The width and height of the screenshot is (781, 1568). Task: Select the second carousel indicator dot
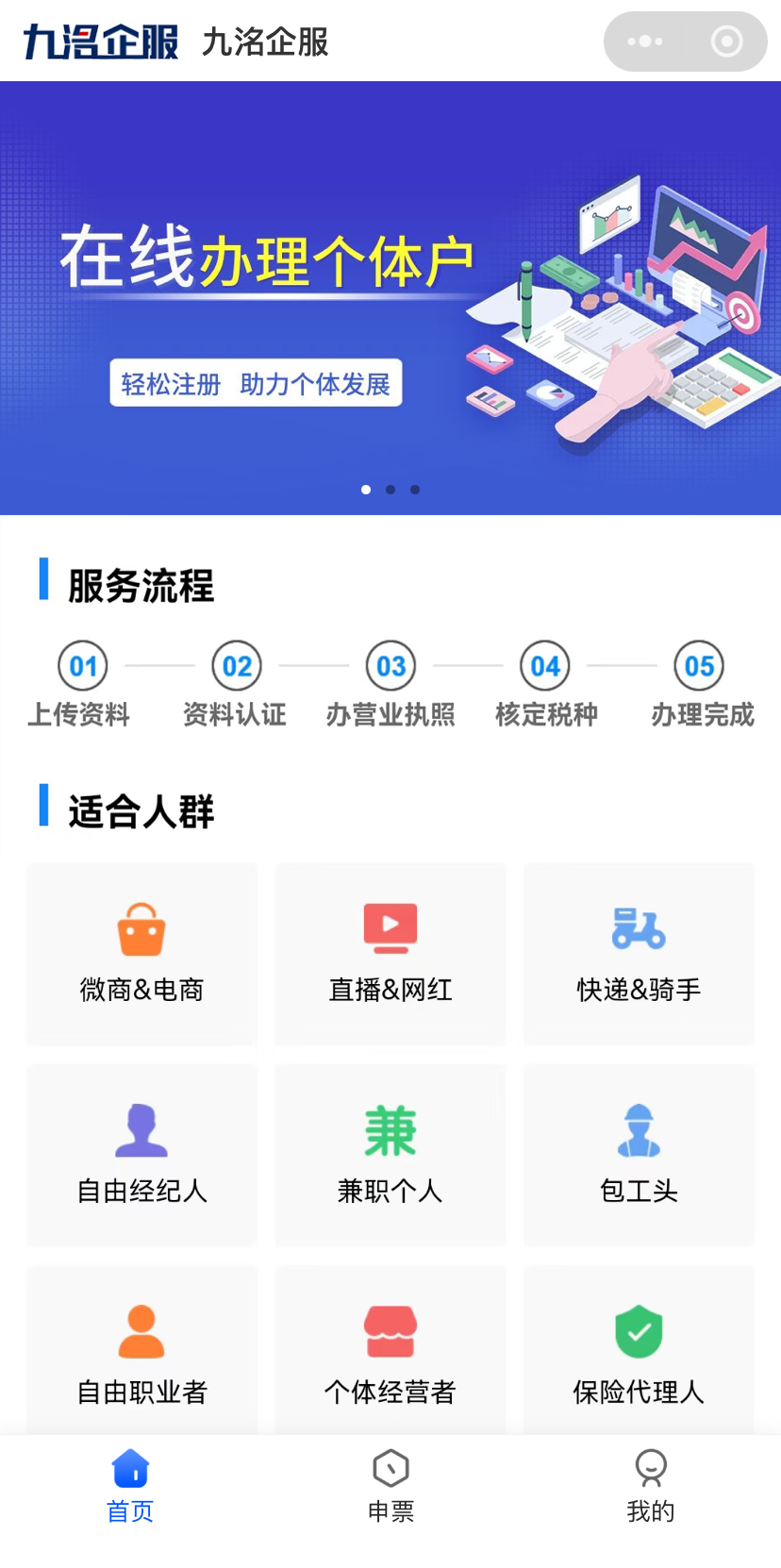(390, 489)
